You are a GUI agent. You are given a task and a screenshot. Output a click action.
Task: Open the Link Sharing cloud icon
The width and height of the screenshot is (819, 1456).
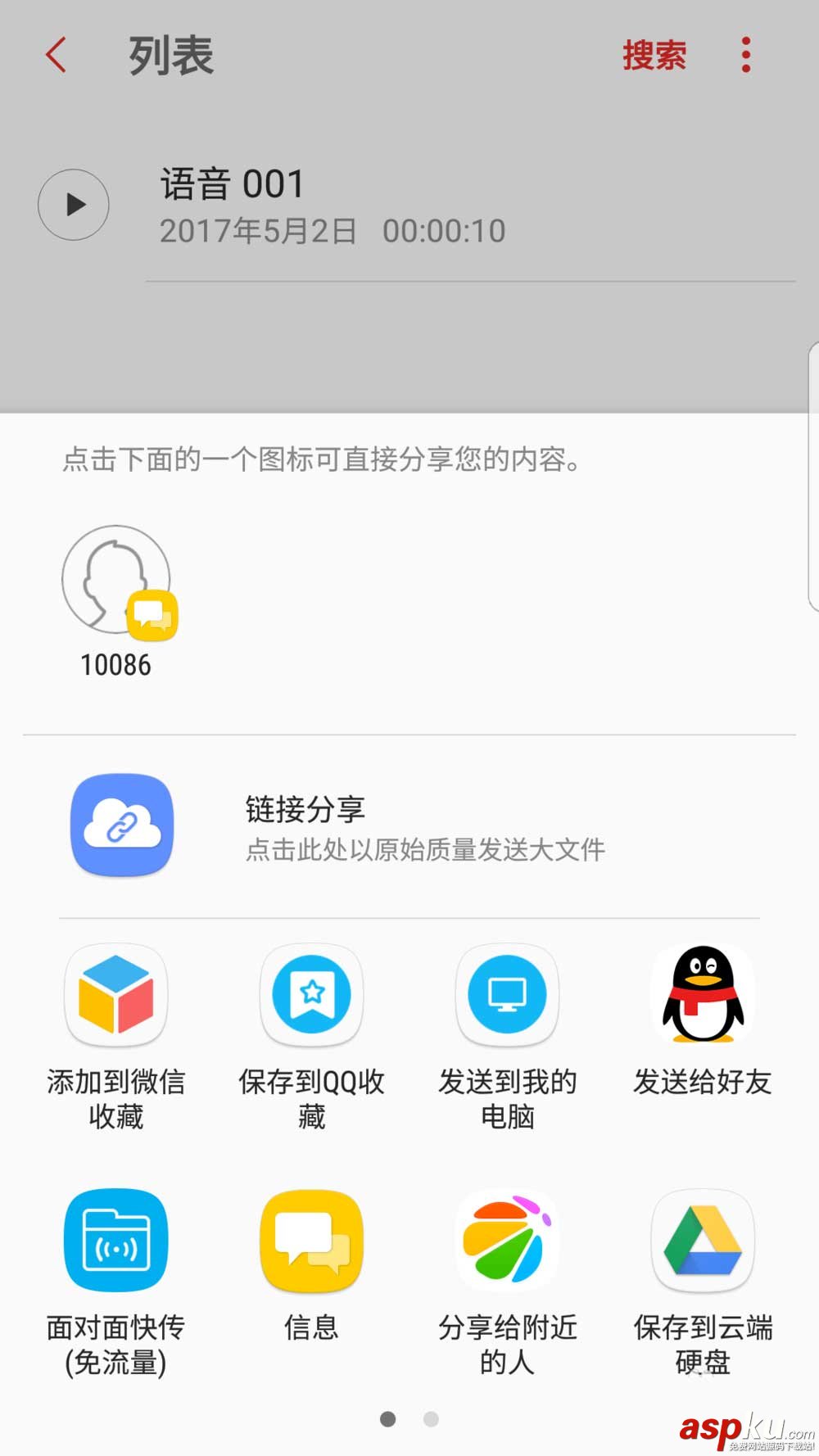point(120,825)
